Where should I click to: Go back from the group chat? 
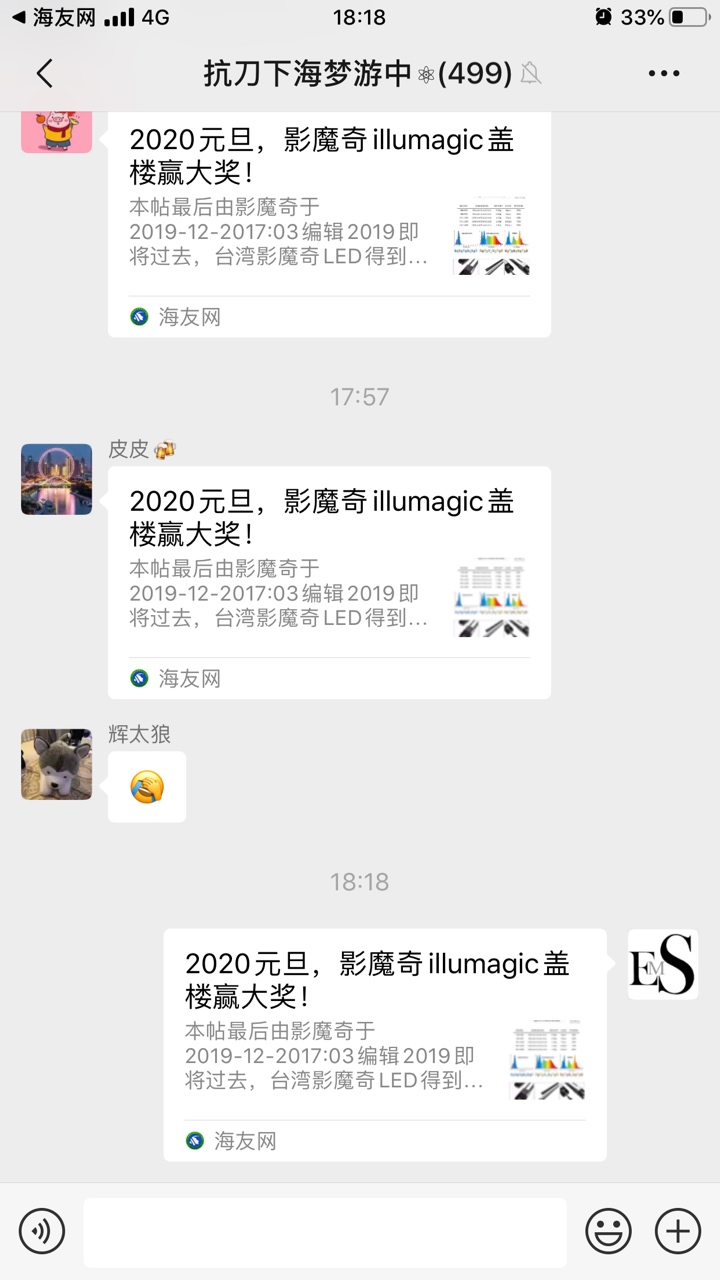coord(44,73)
